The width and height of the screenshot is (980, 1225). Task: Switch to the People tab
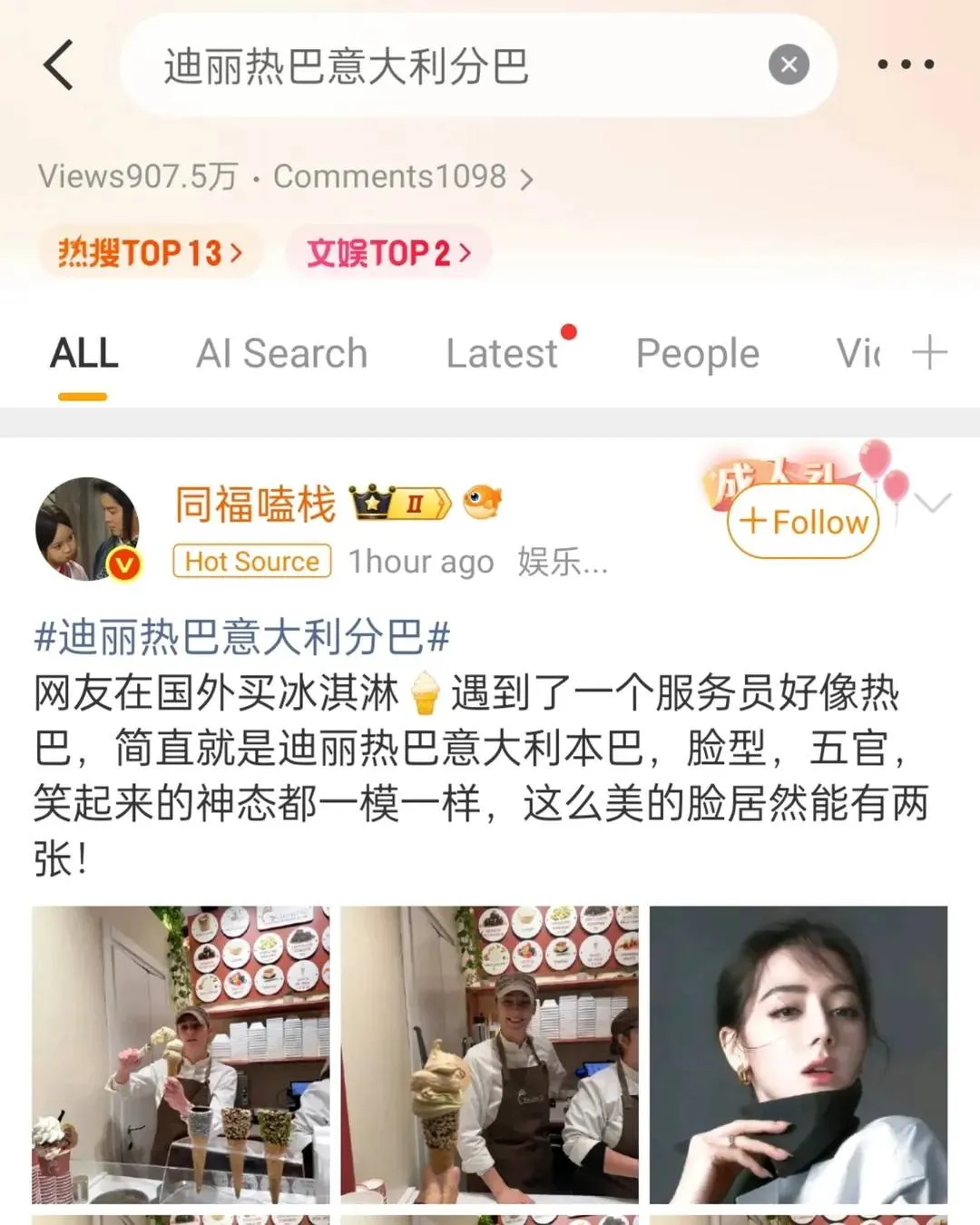tap(697, 352)
